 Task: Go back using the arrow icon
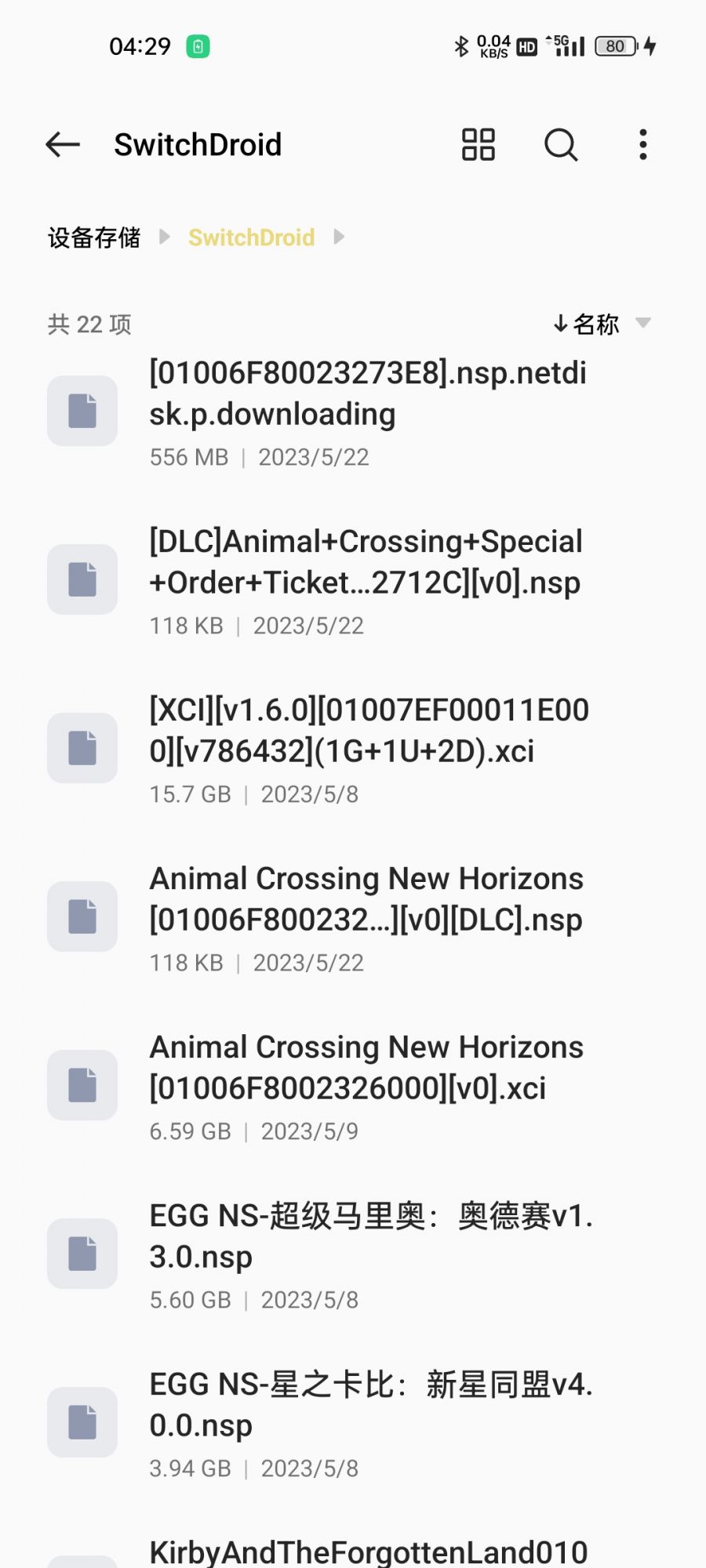coord(63,144)
